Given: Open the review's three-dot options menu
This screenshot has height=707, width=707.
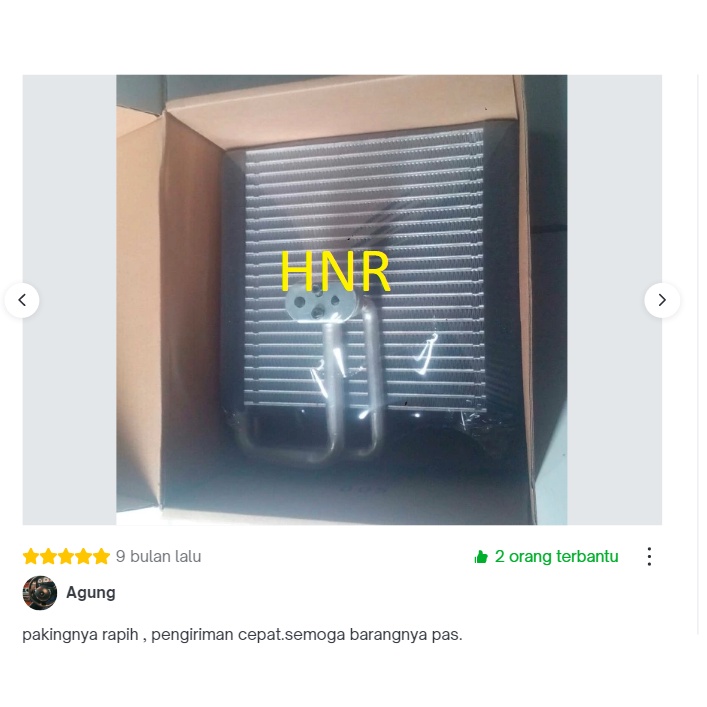Looking at the screenshot, I should [x=649, y=557].
